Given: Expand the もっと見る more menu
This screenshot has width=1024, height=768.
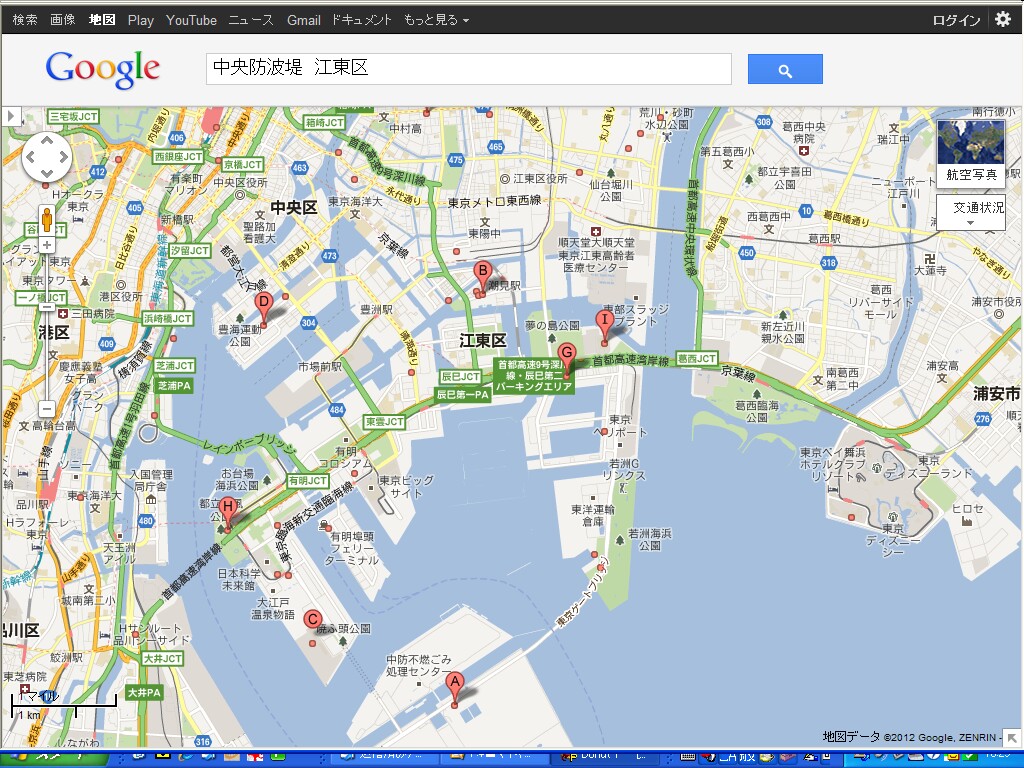Looking at the screenshot, I should [436, 20].
